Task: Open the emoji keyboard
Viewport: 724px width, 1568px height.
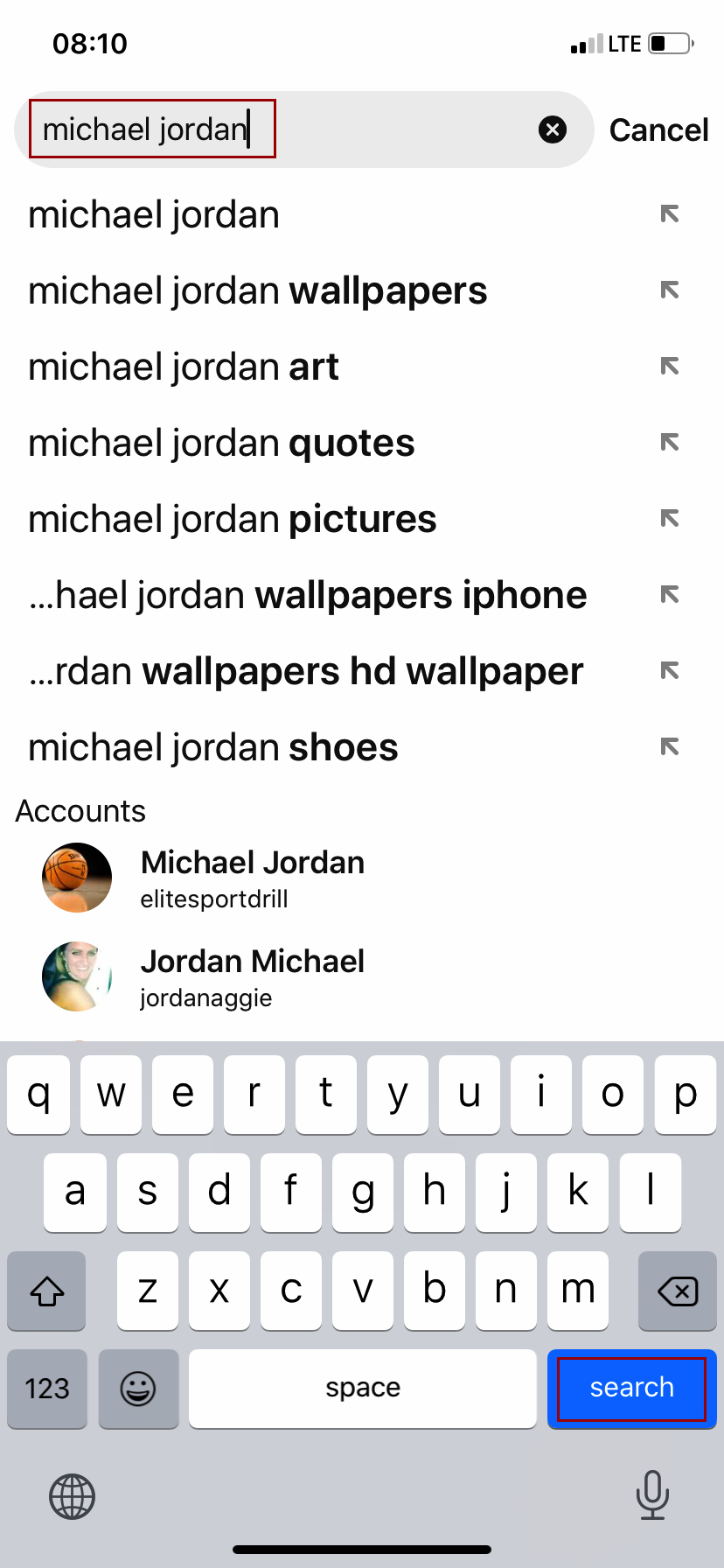Action: [x=138, y=1389]
